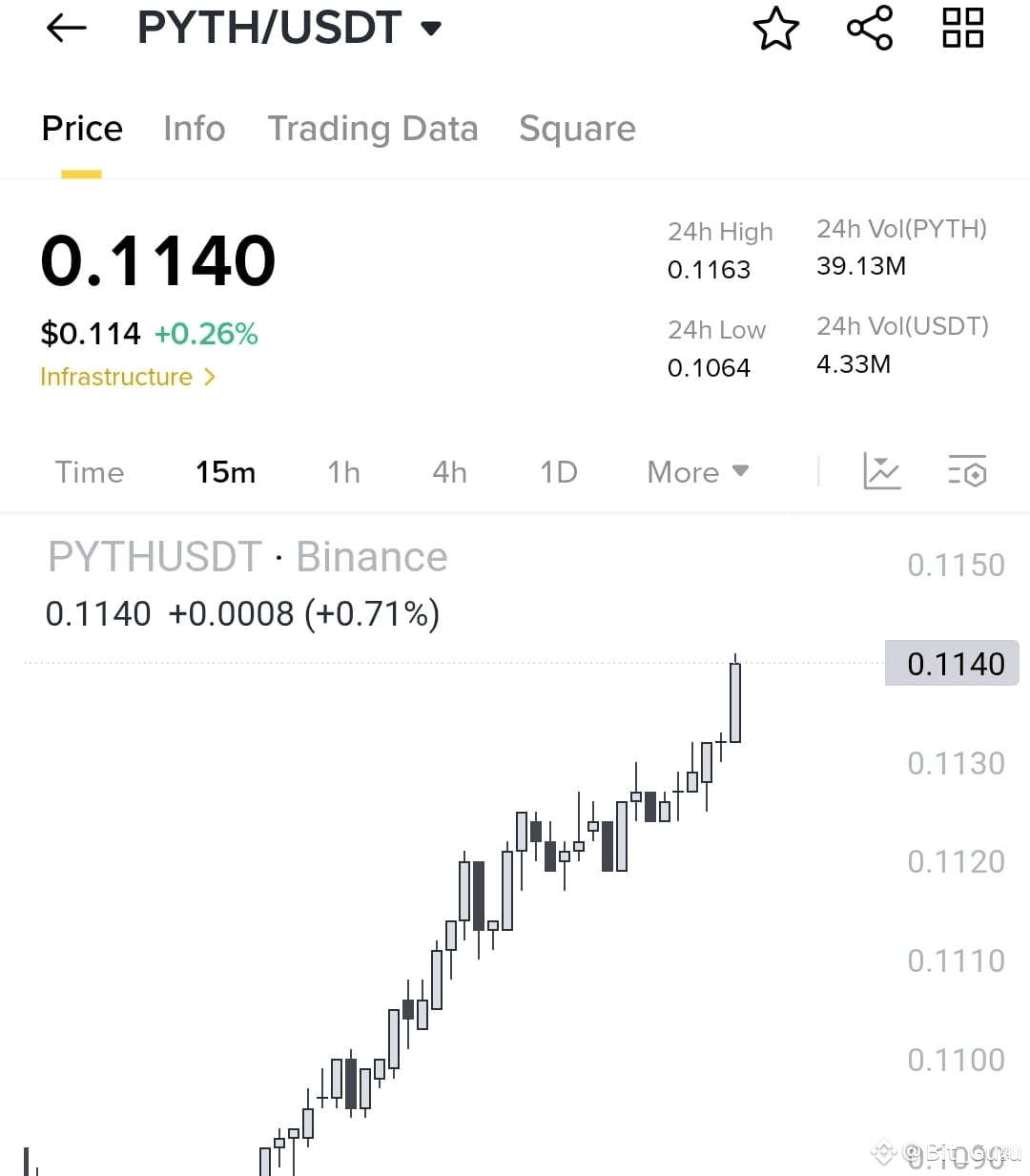Expand the More timeframes dropdown
Image resolution: width=1030 pixels, height=1176 pixels.
(x=697, y=471)
